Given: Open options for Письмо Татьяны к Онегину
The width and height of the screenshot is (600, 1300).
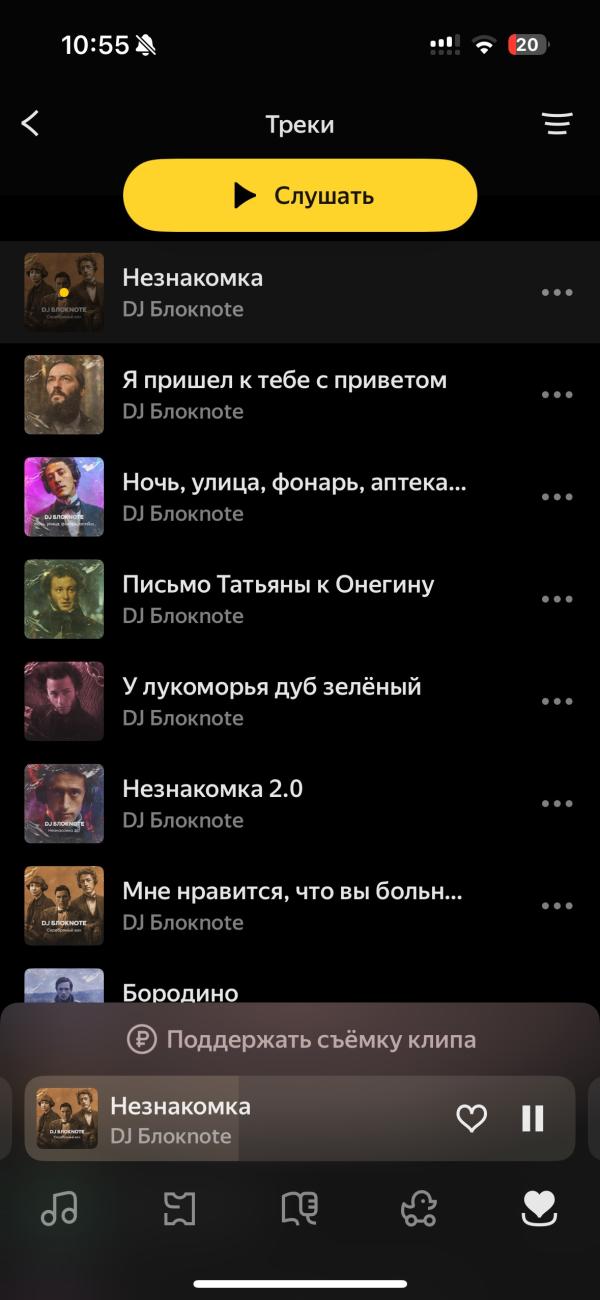Looking at the screenshot, I should [556, 599].
